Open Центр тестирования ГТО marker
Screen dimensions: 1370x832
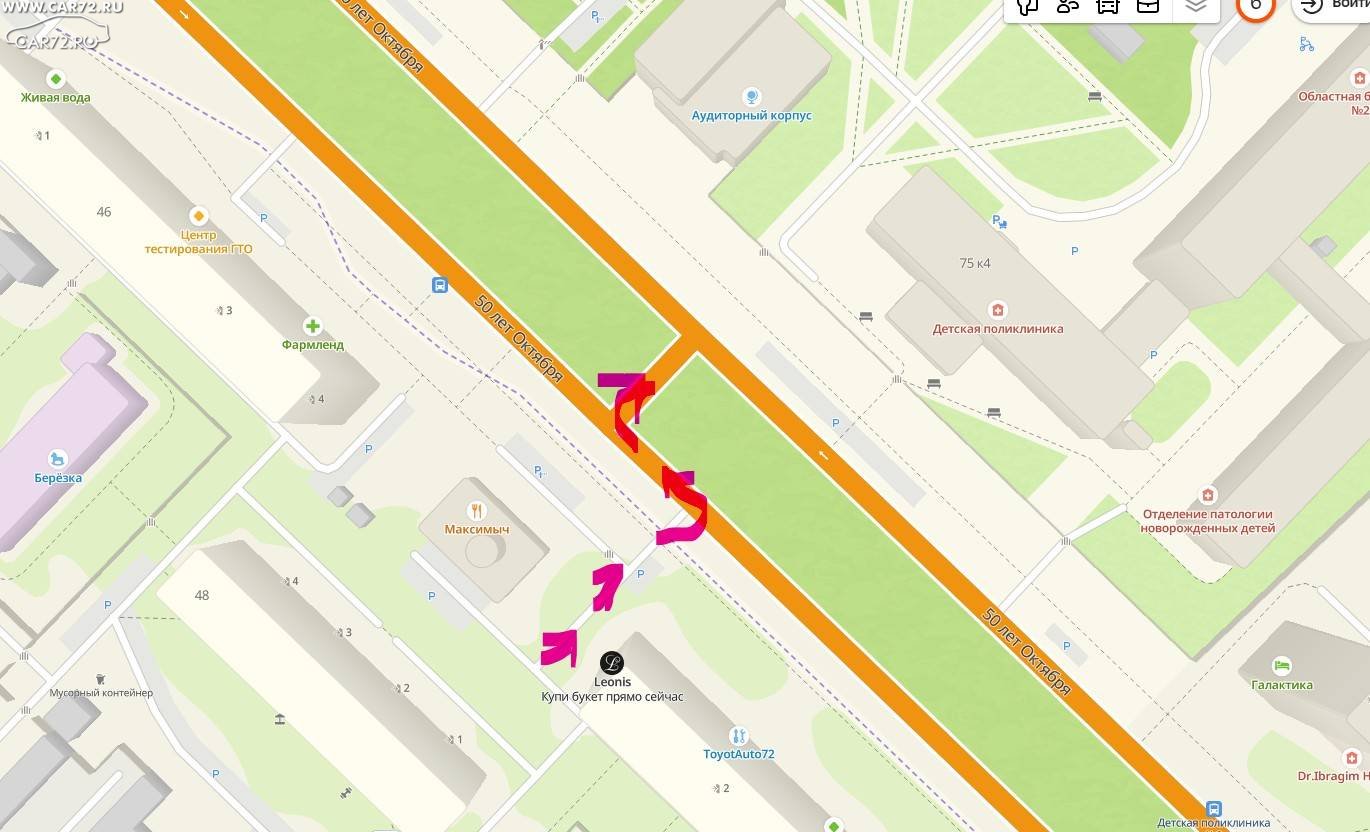pyautogui.click(x=198, y=216)
